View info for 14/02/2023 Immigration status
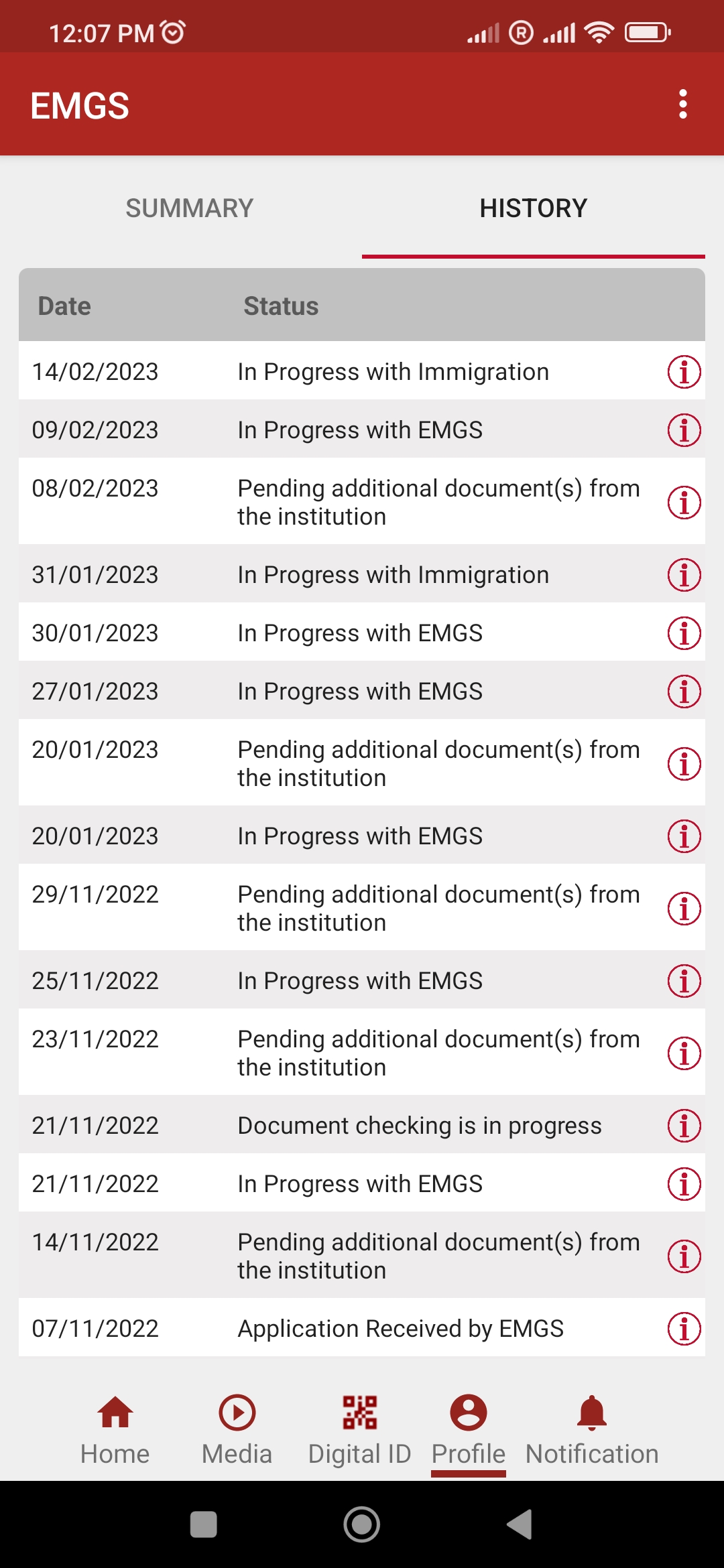This screenshot has width=724, height=1568. (x=684, y=372)
